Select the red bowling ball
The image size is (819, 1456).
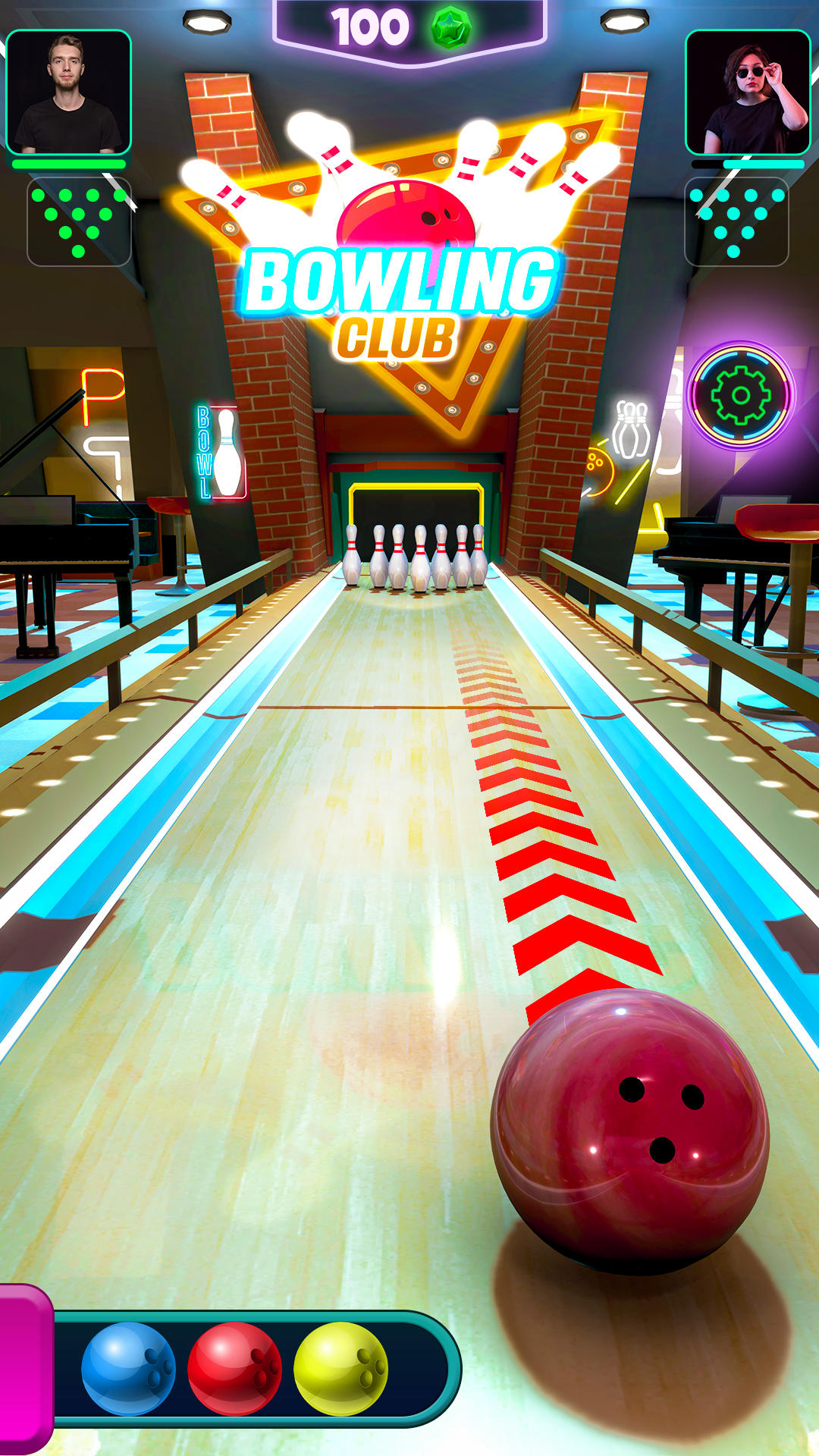234,1370
